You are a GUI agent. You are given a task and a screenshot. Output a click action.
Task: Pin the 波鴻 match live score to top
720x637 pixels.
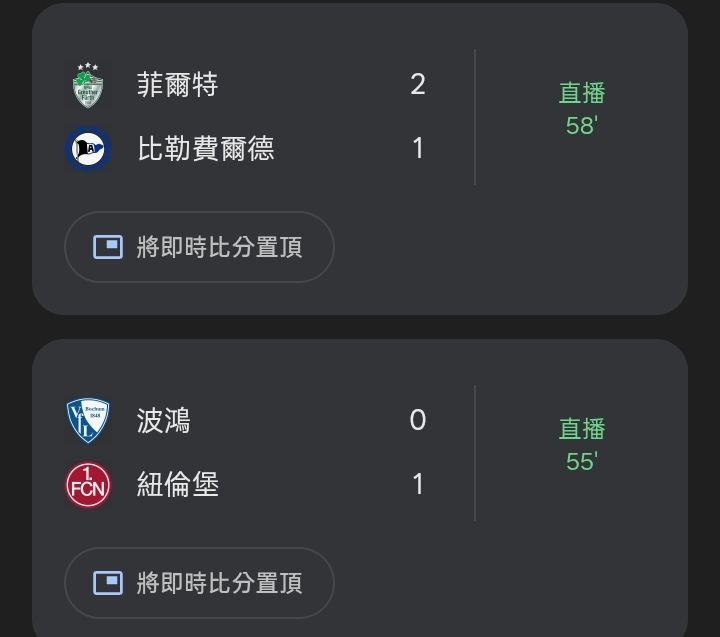[199, 583]
